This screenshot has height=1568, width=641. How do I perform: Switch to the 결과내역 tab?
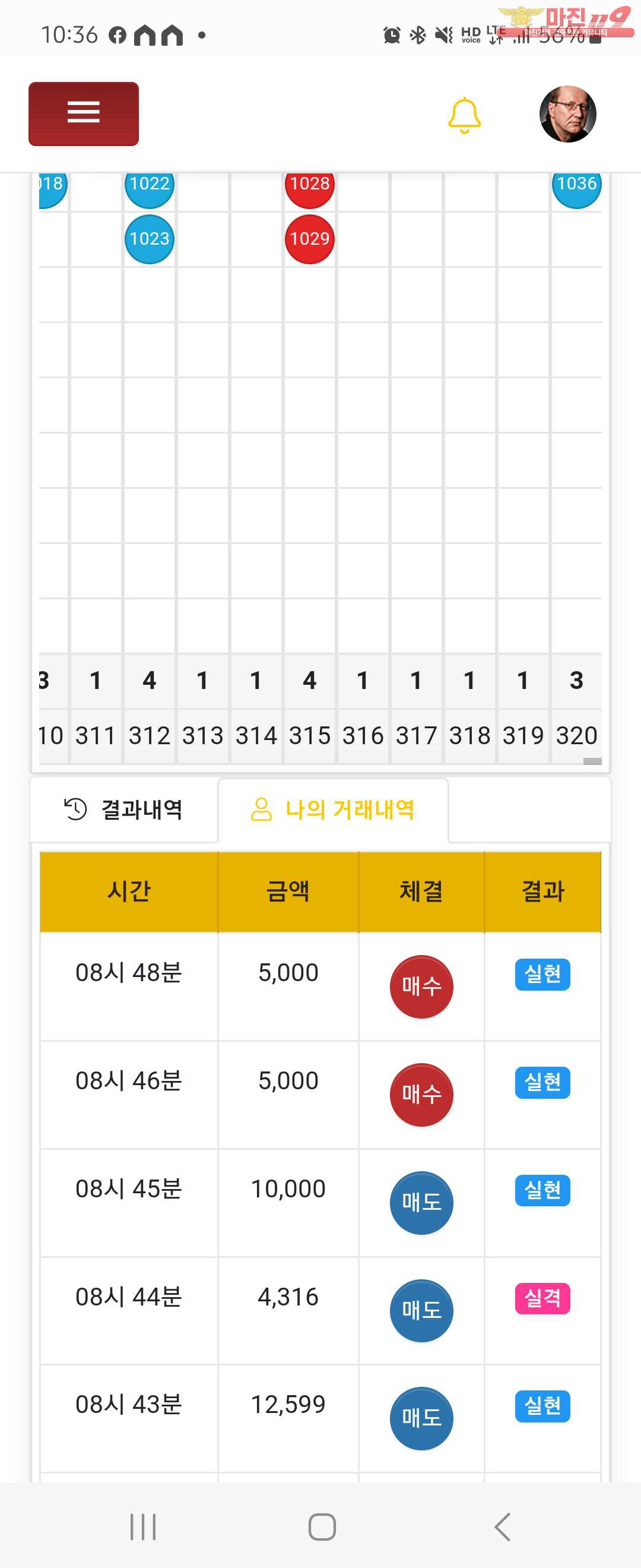(x=123, y=810)
